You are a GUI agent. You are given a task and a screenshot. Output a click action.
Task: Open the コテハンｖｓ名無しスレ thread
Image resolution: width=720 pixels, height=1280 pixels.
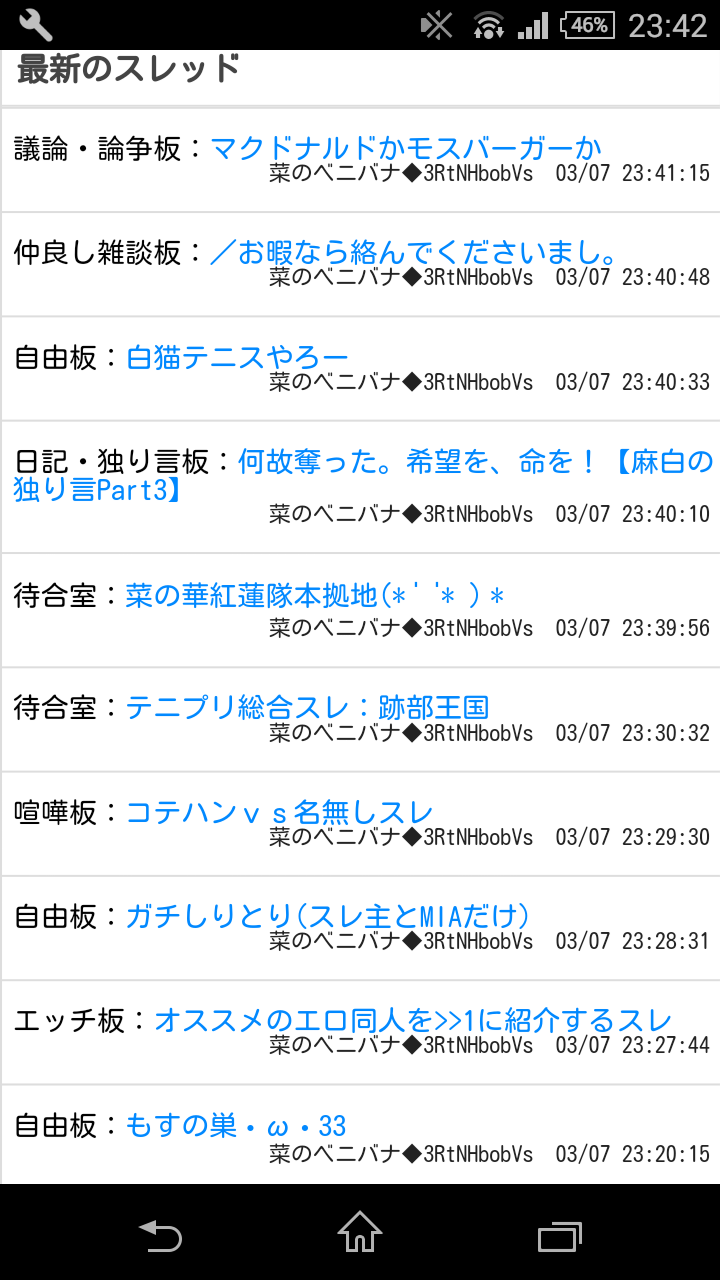[279, 812]
